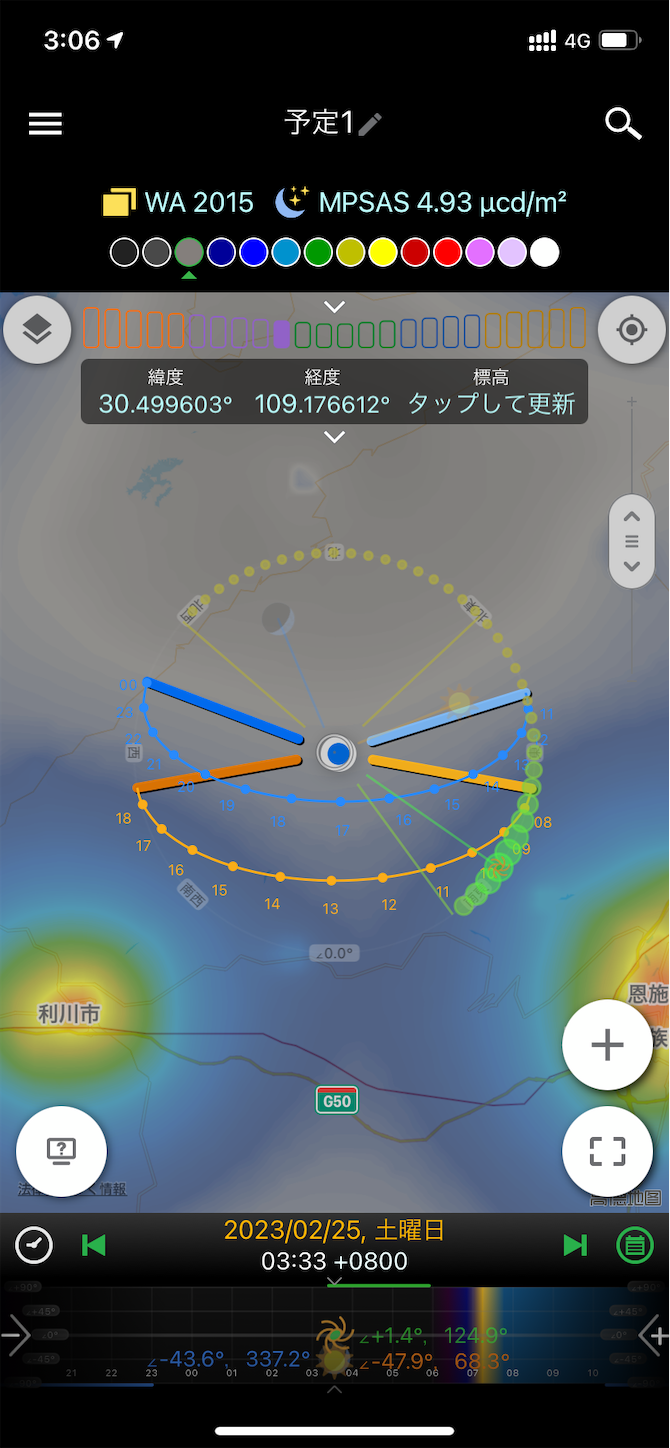Tap WA 2015 light pollution layer
This screenshot has width=670, height=1448.
[179, 203]
